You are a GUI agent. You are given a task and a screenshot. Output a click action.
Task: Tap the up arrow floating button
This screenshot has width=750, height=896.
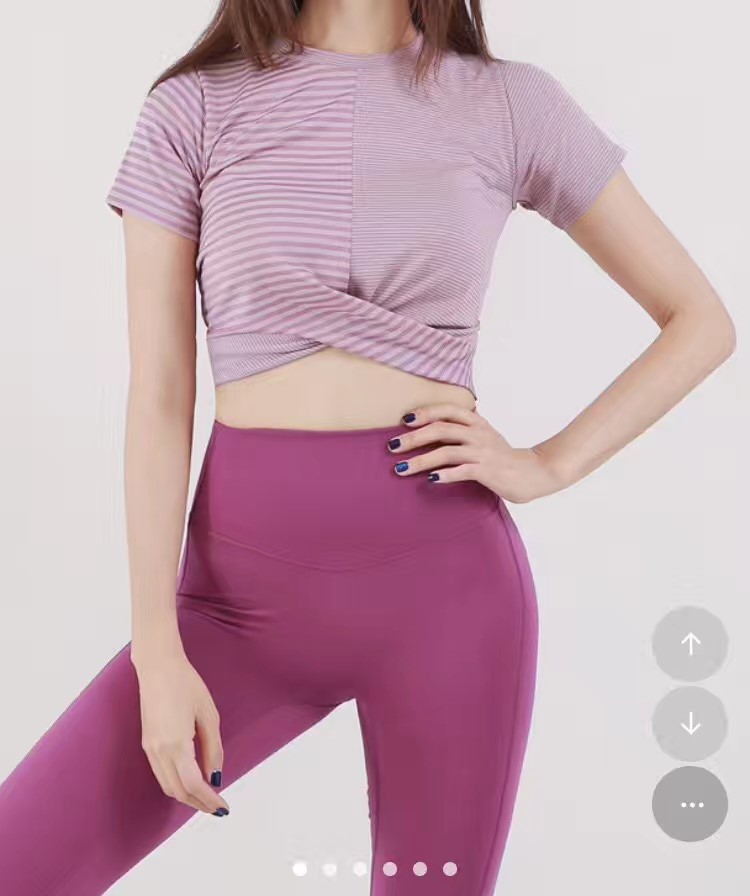pos(690,644)
